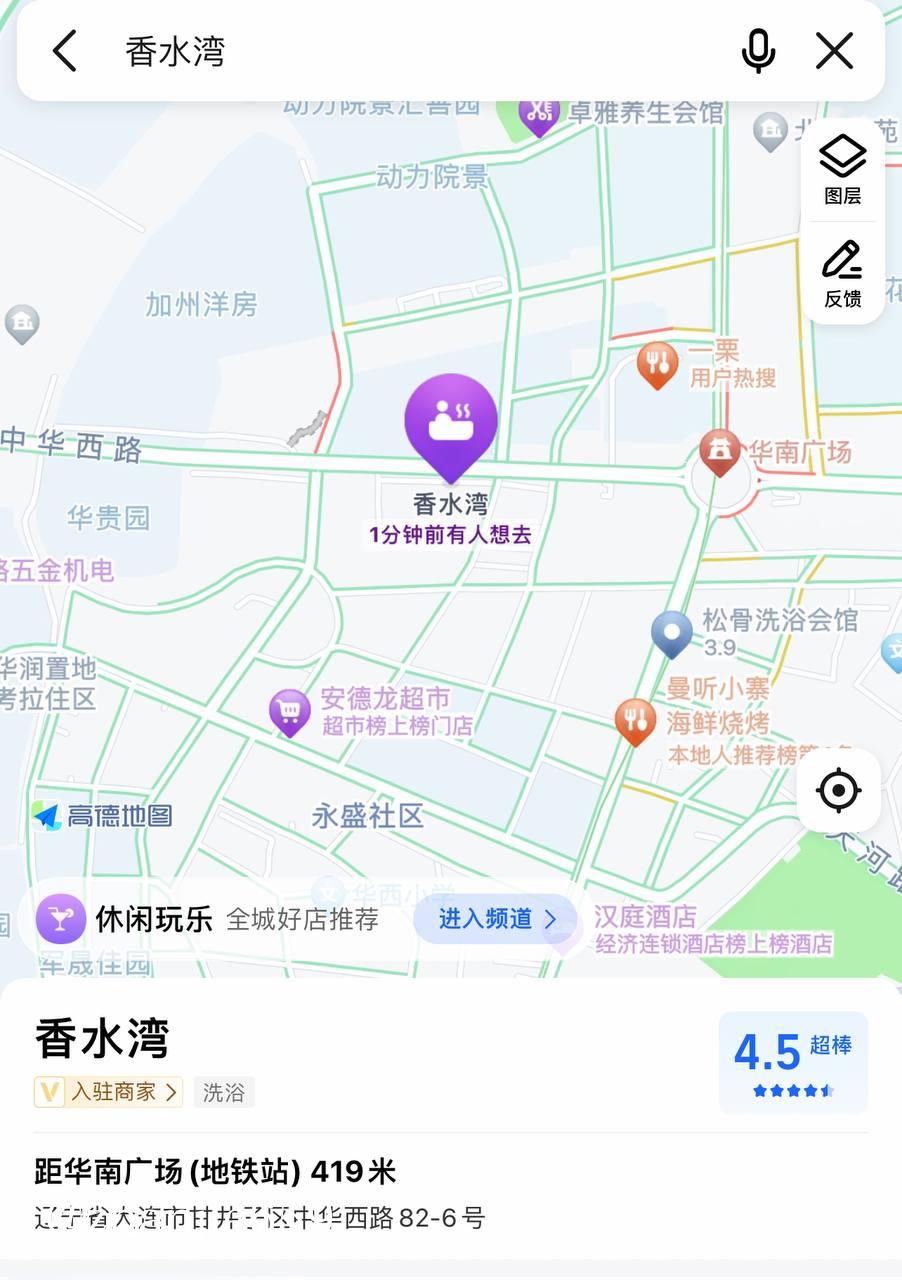Select the 一栗 restaurant marker
Screen dimensions: 902x1280
coord(657,364)
